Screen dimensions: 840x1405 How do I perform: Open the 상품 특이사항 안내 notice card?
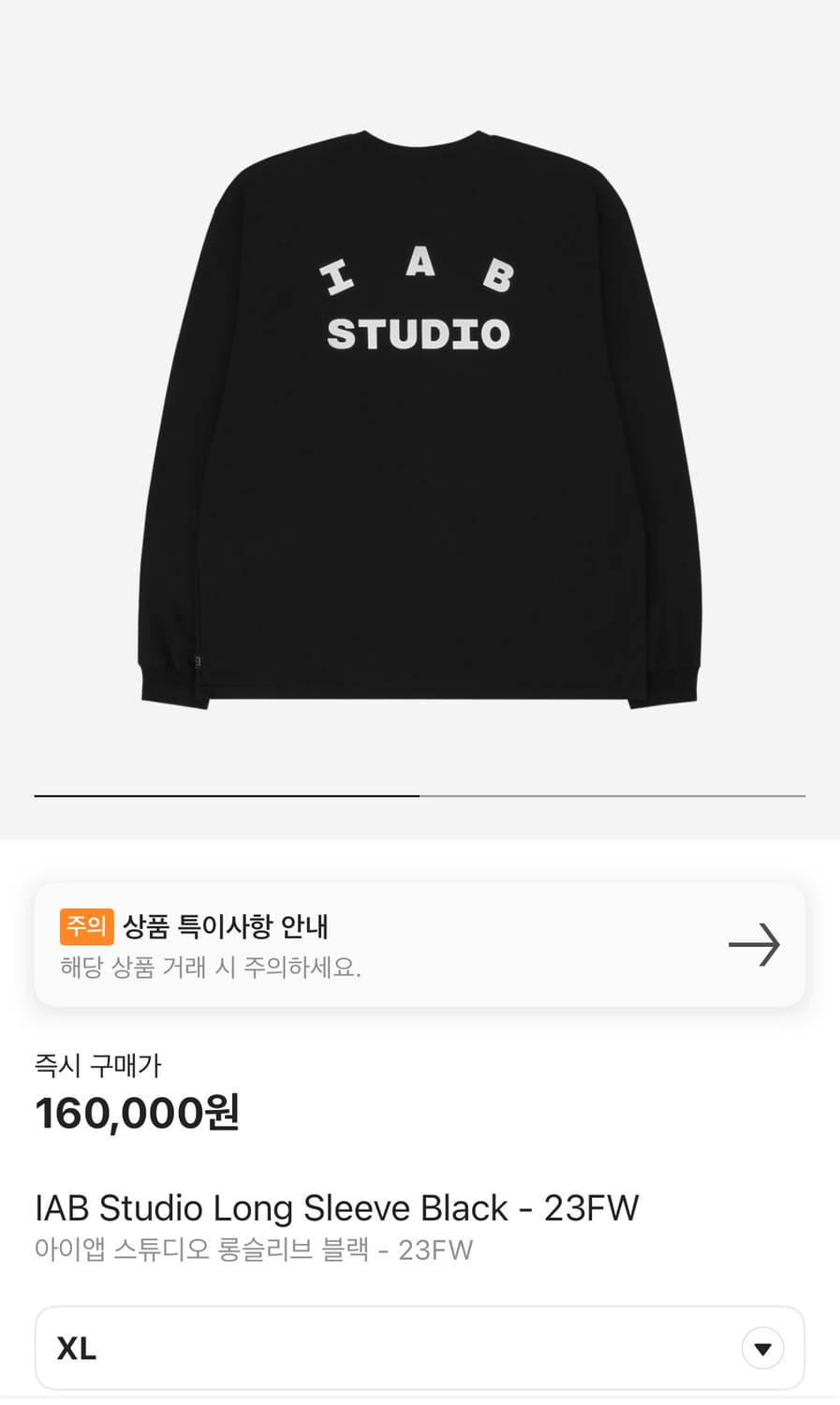pyautogui.click(x=420, y=944)
